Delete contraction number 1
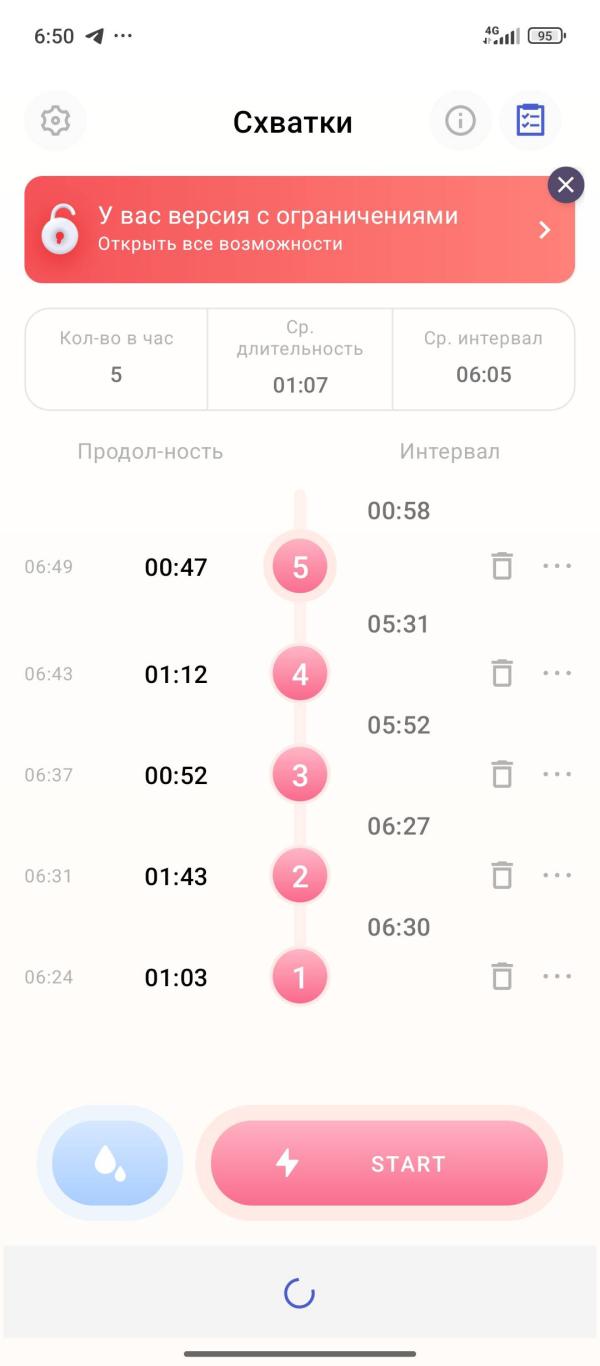600x1366 pixels. pos(502,976)
